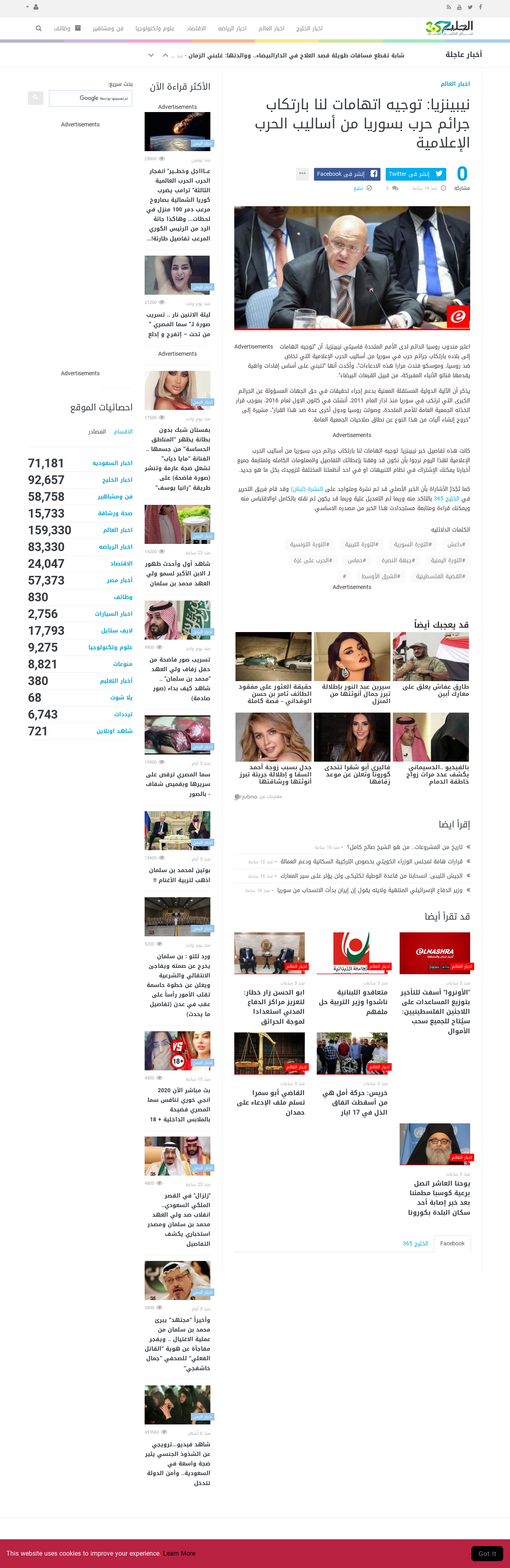Viewport: 510px width, 1568px height.
Task: Open the search icon in header
Action: (x=39, y=29)
